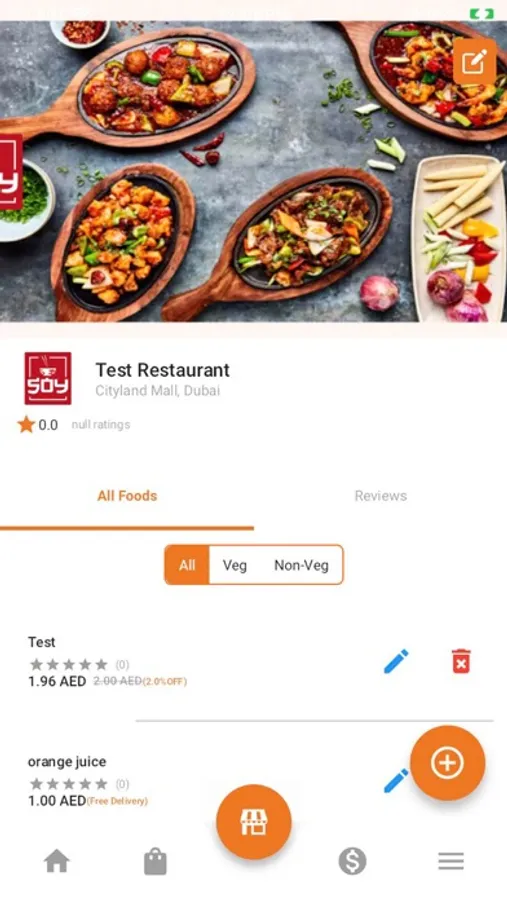
Task: Edit the orange juice item
Action: (396, 781)
